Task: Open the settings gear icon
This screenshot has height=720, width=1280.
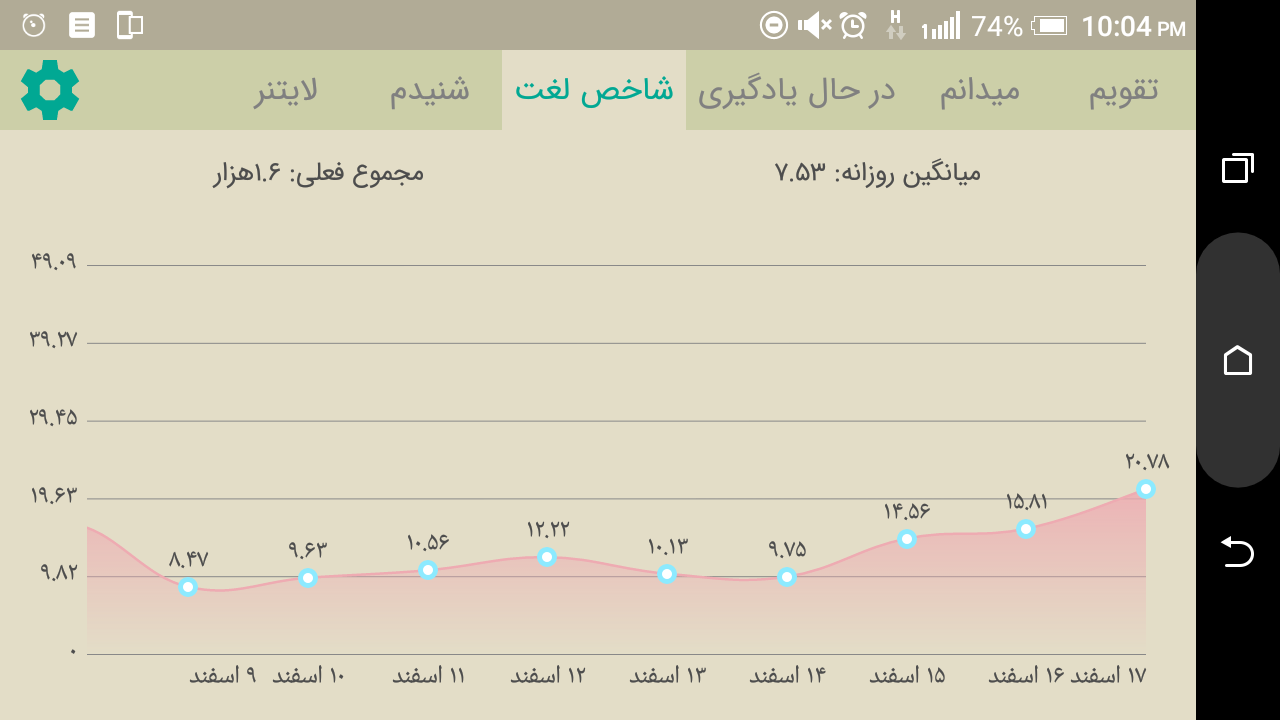Action: (x=50, y=90)
